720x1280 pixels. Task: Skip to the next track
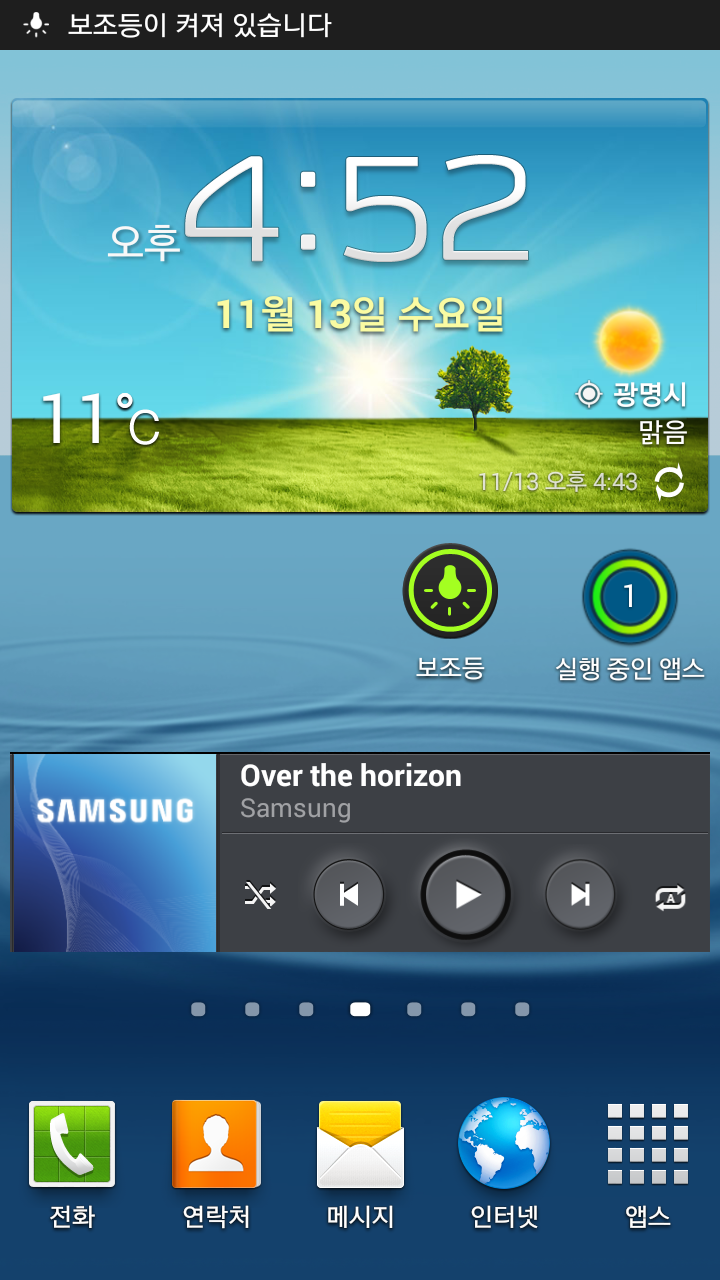pyautogui.click(x=580, y=894)
